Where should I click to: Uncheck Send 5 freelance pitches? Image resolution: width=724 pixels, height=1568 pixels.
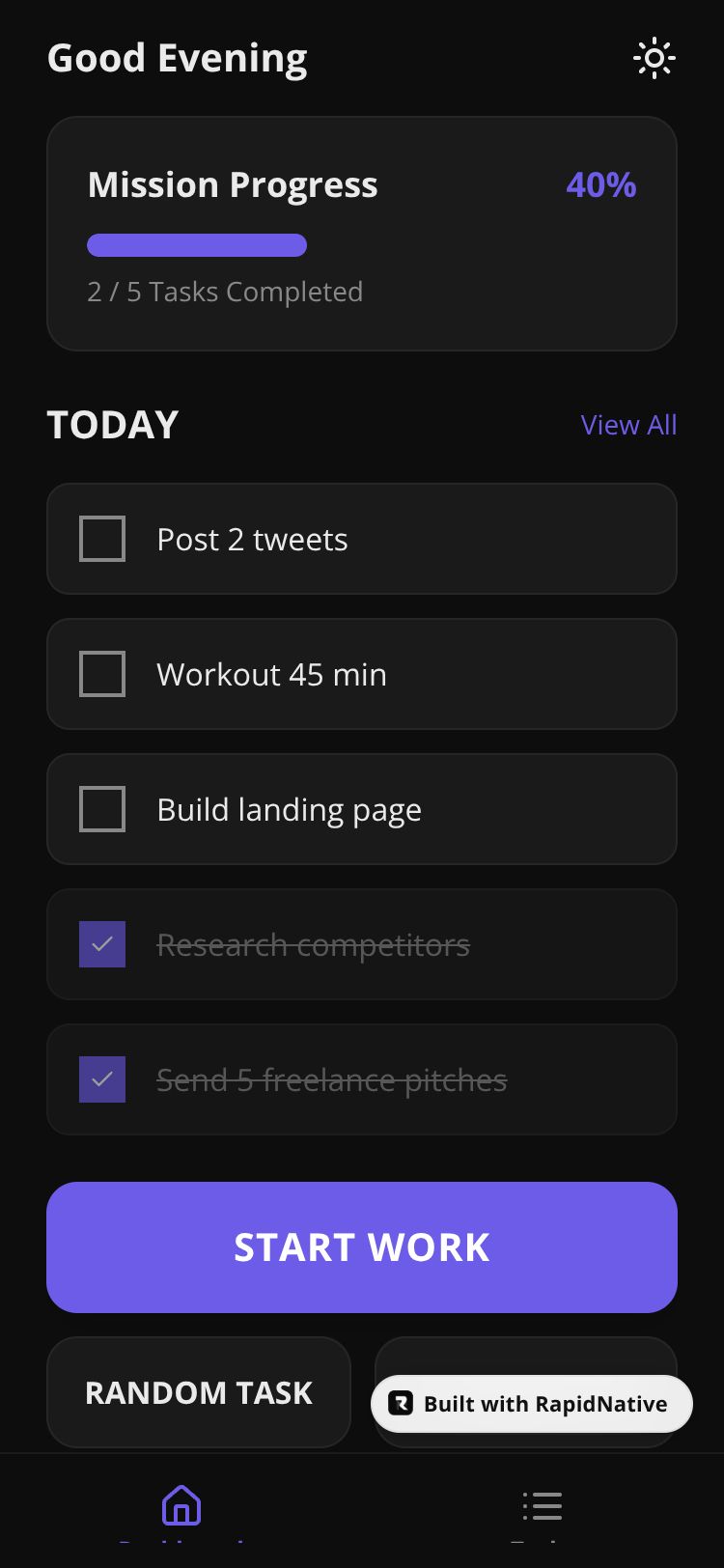(x=102, y=1079)
